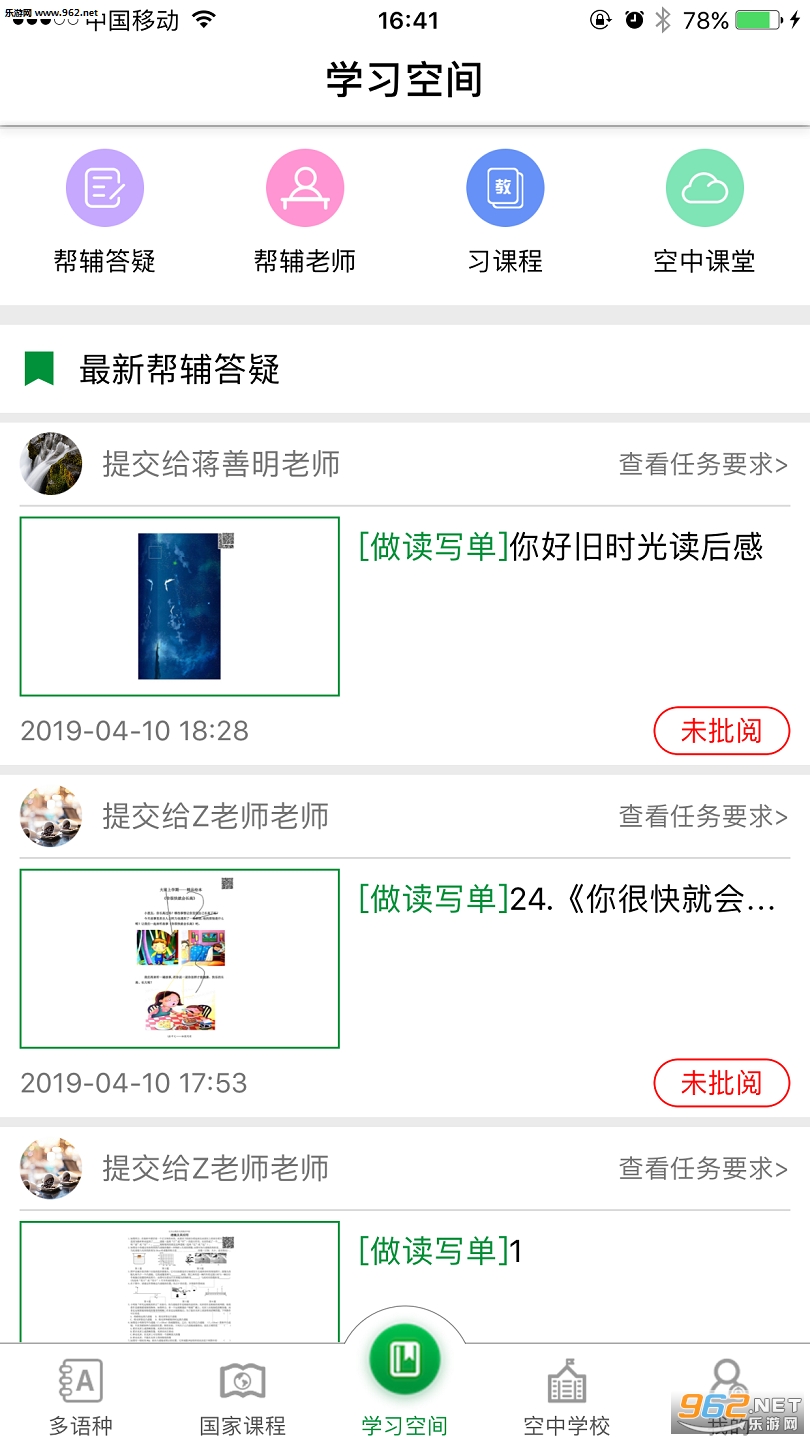The width and height of the screenshot is (810, 1440).
Task: Open the profile tab in bottom bar
Action: [728, 1396]
